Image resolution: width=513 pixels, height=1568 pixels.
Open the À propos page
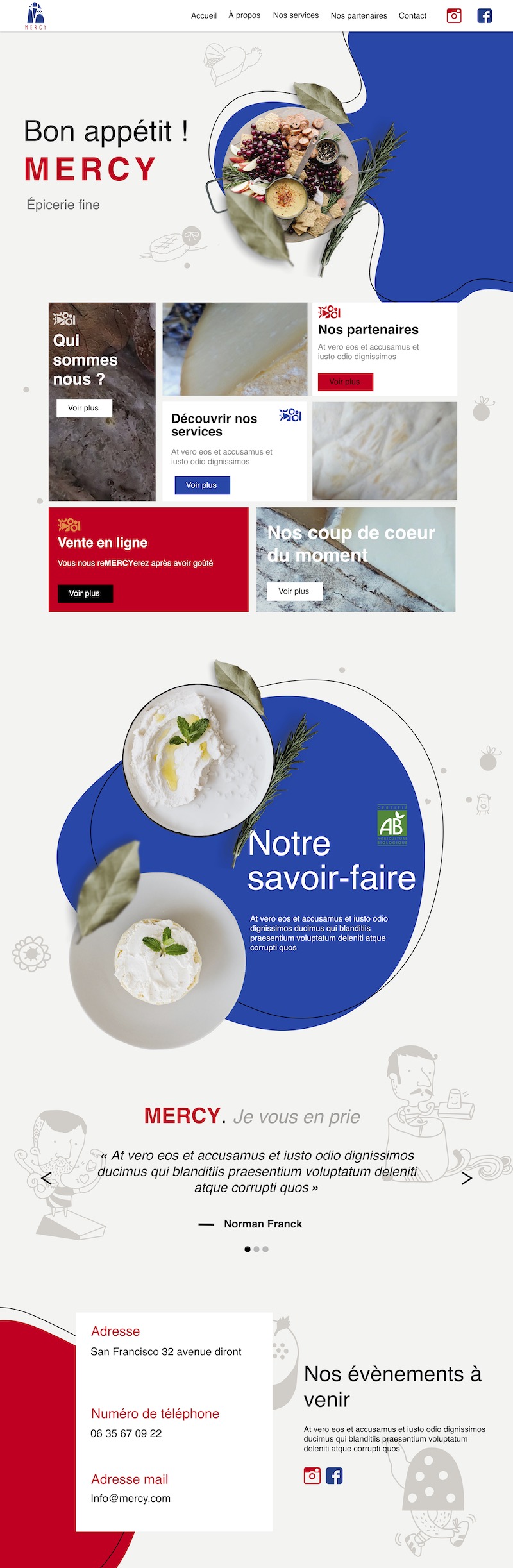[244, 15]
